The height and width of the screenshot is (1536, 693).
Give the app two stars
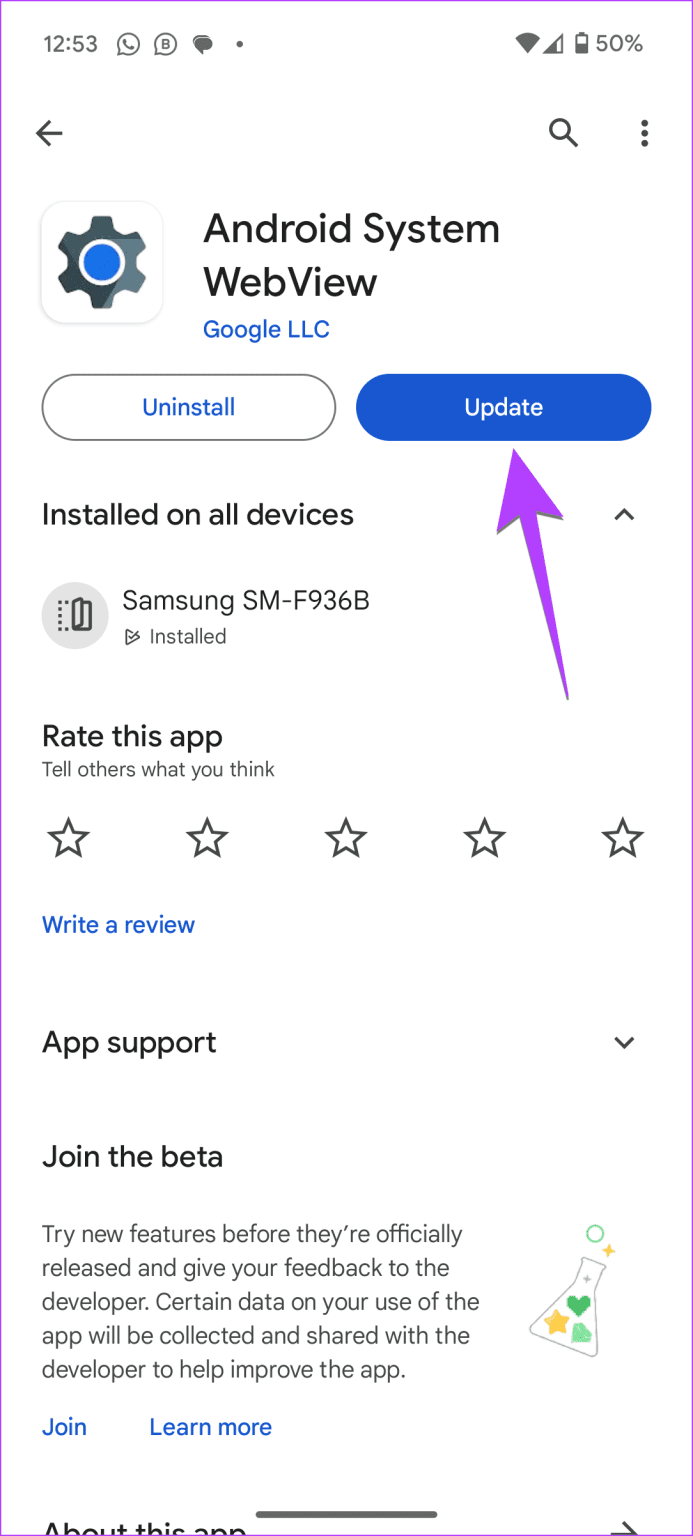(207, 838)
